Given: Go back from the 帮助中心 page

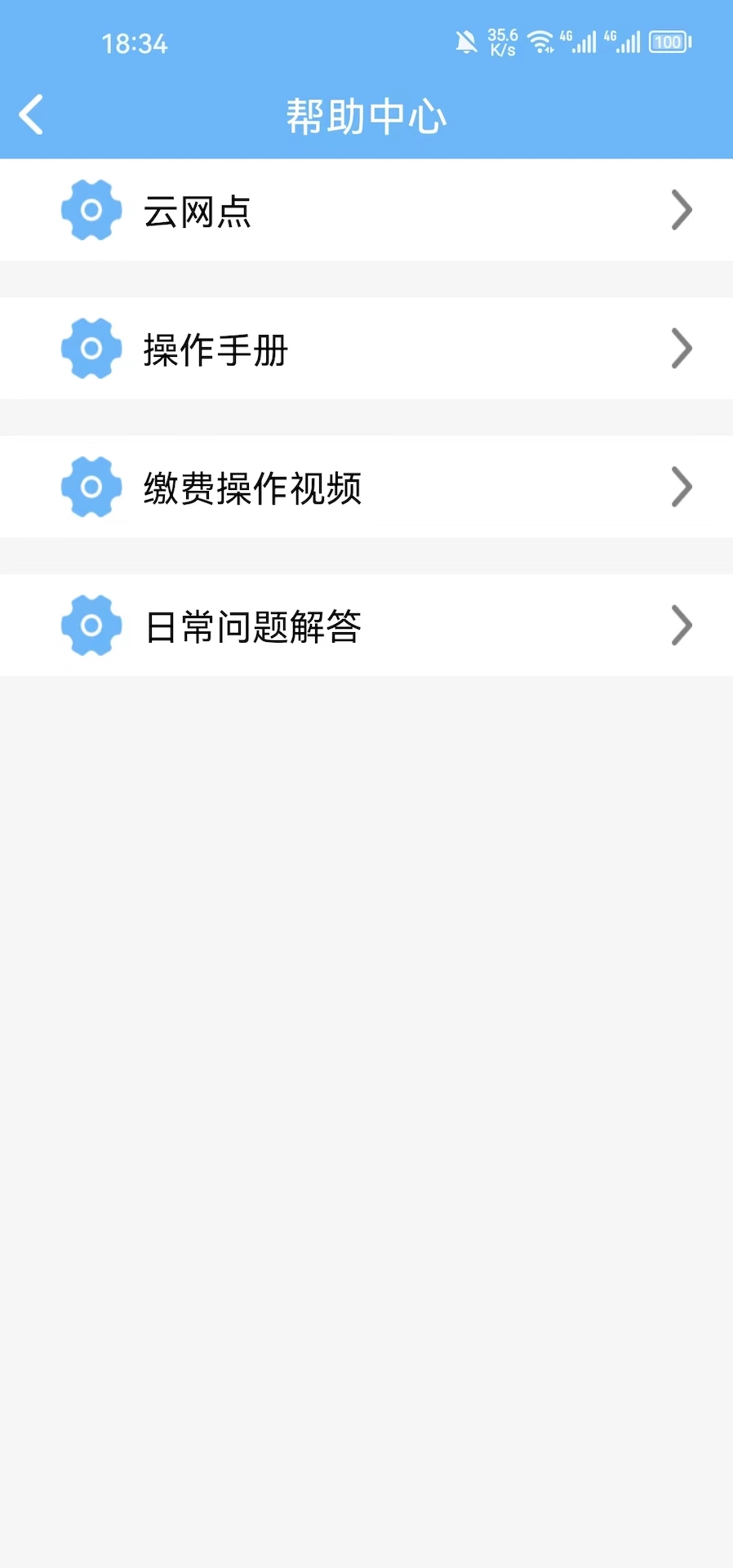Looking at the screenshot, I should (x=32, y=114).
